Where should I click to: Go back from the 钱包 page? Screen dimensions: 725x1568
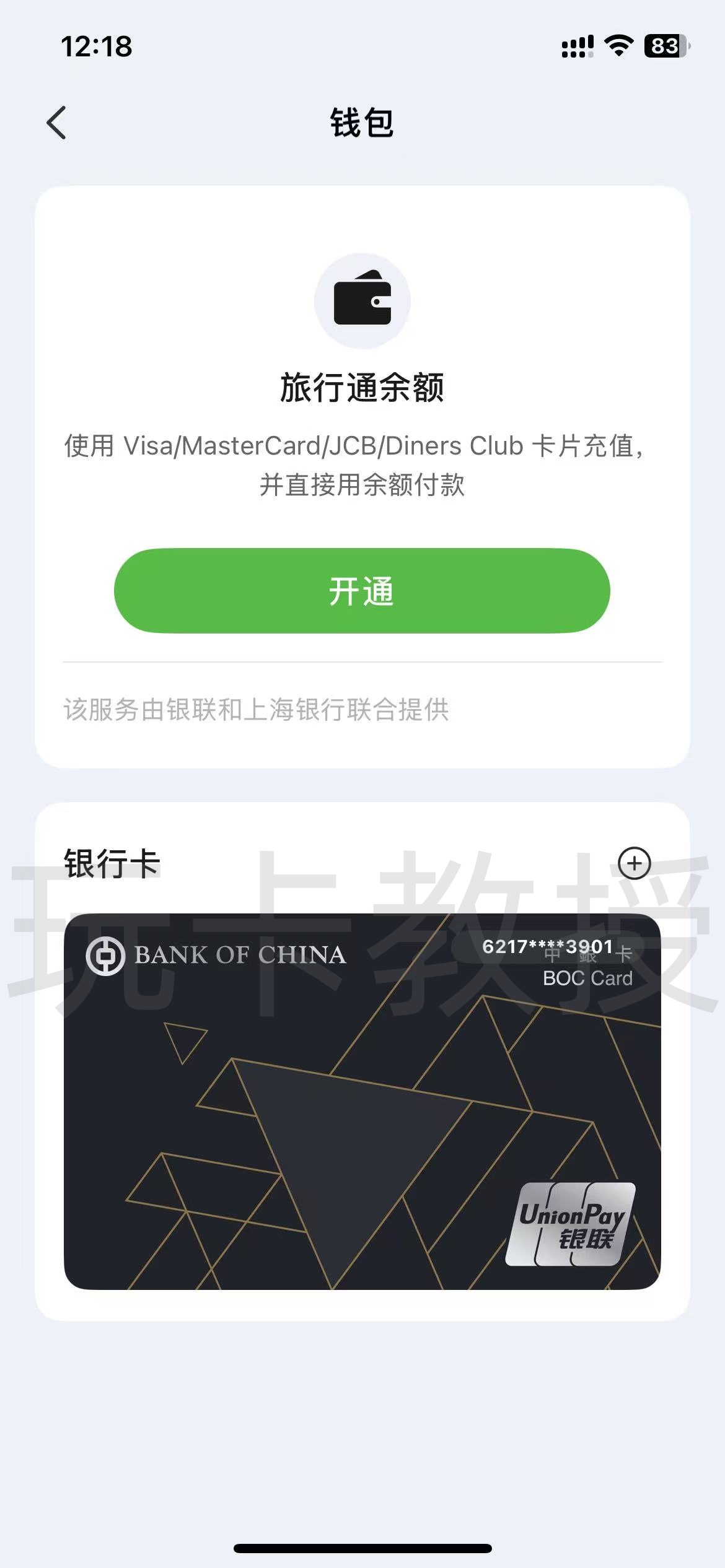point(56,123)
